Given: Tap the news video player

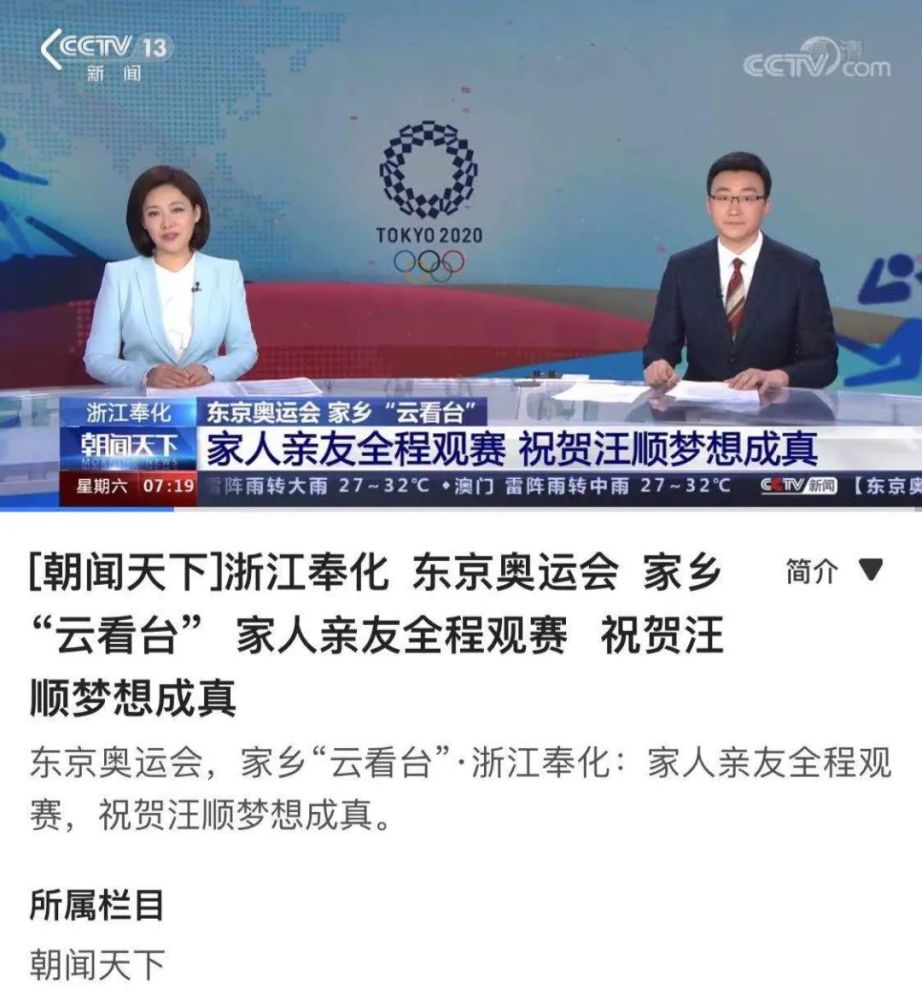Looking at the screenshot, I should 461,254.
